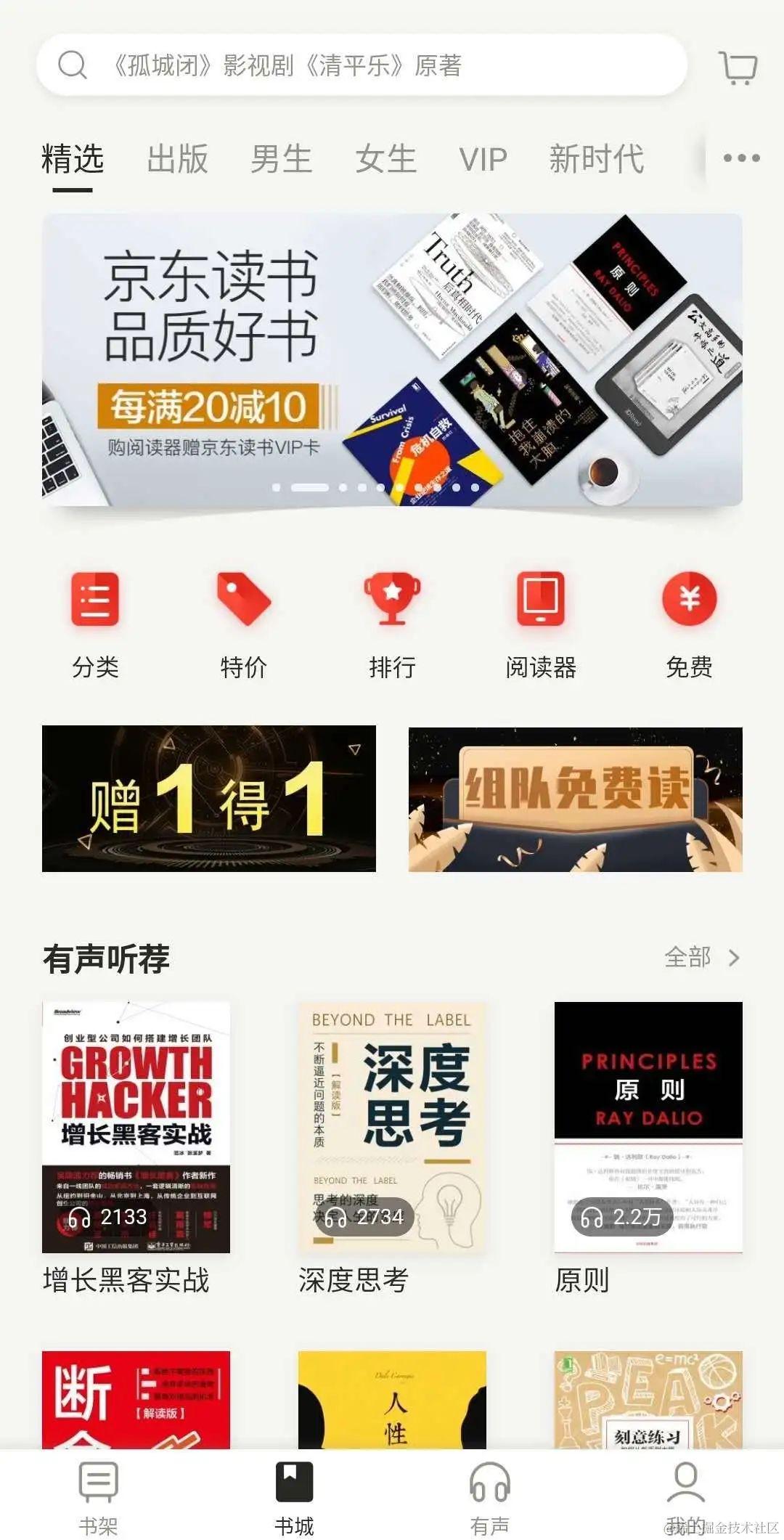Open the VIP tab
Viewport: 784px width, 1540px height.
tap(483, 159)
